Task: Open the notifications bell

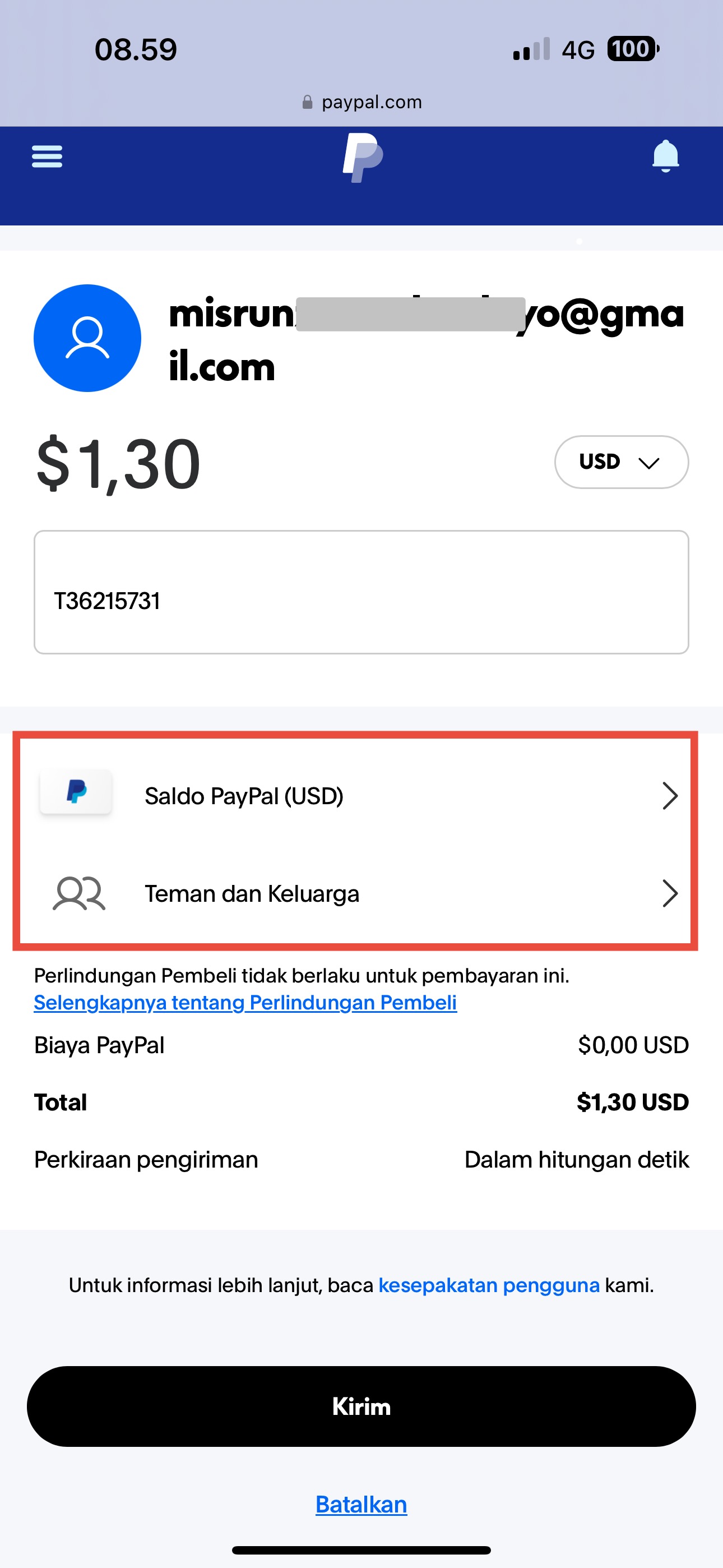Action: (x=665, y=156)
